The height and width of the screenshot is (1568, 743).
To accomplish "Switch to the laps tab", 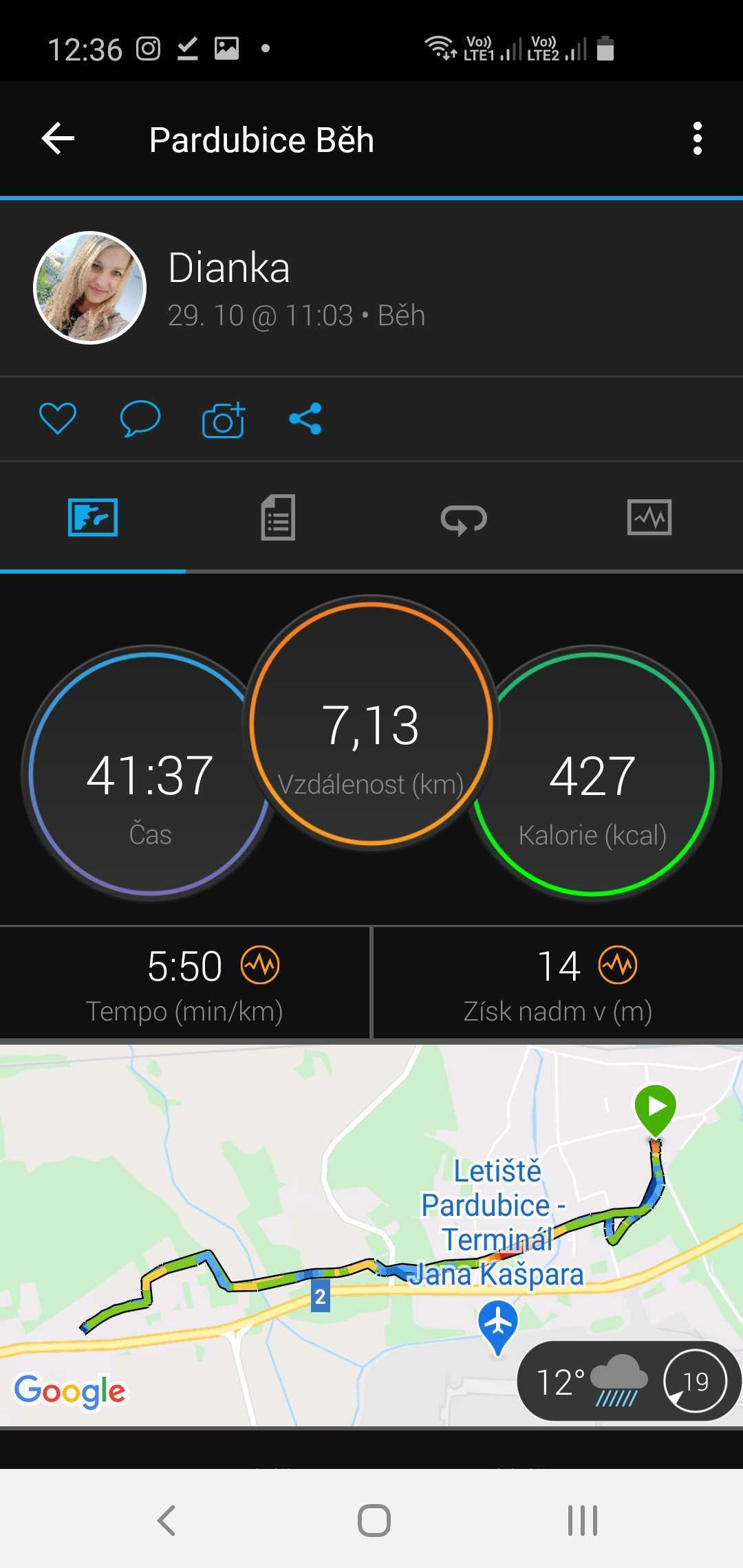I will tap(464, 517).
